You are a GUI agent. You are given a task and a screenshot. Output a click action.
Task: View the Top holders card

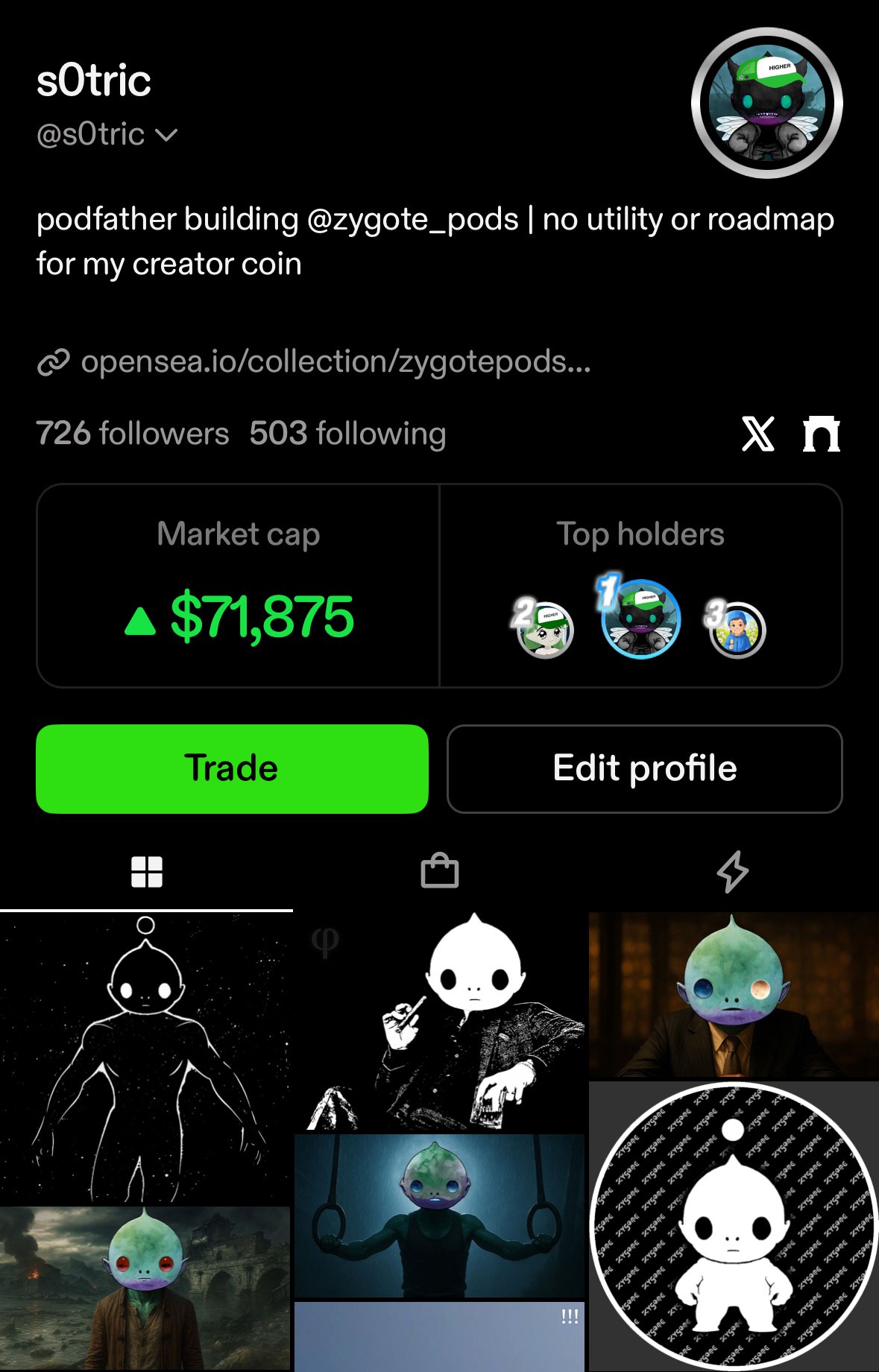pos(640,586)
